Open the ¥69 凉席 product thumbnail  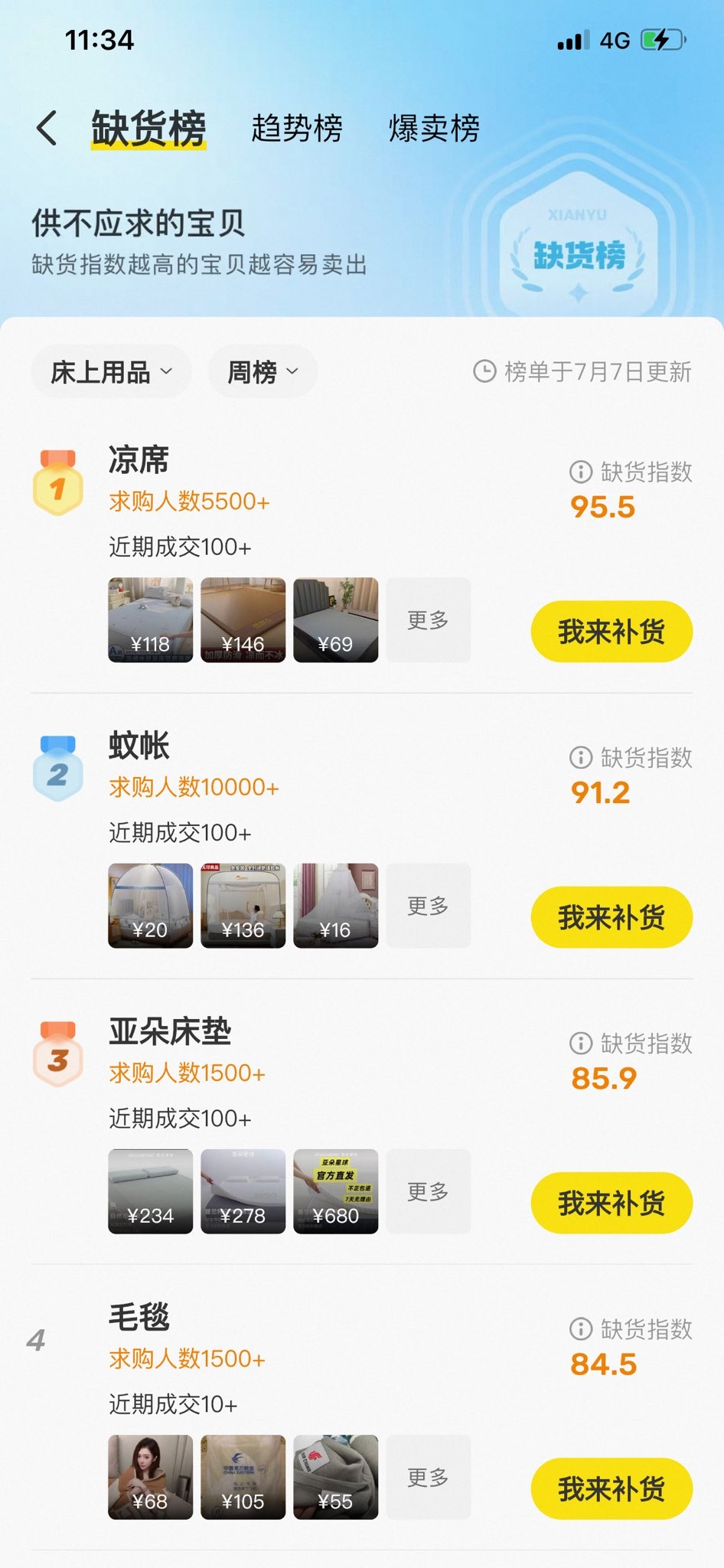336,620
